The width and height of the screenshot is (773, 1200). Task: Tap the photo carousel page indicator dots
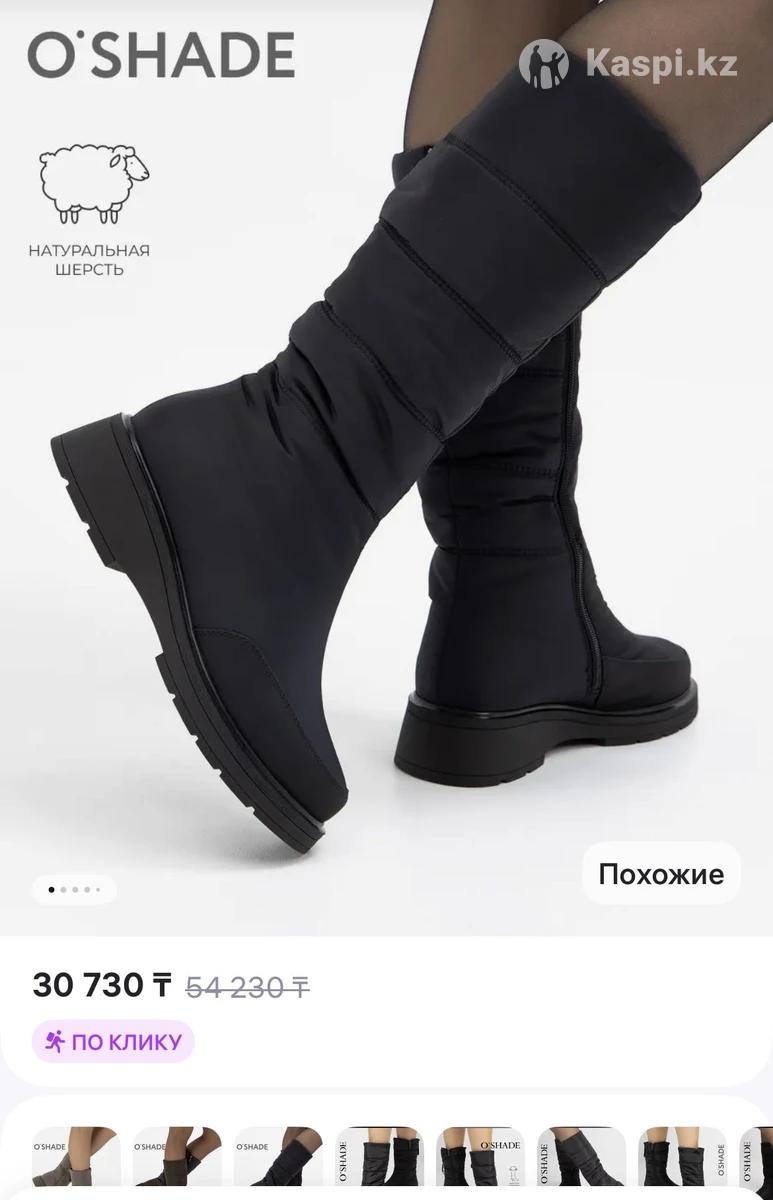(x=74, y=889)
